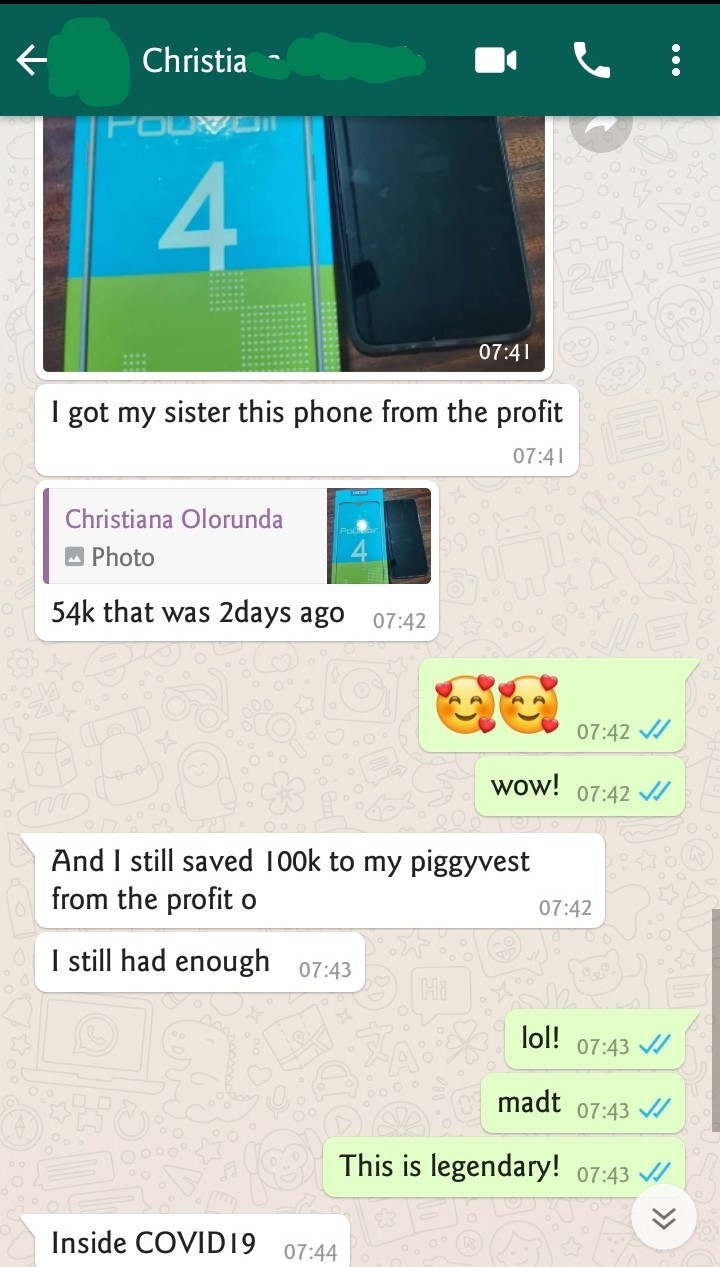
Task: Start a video call with Christiana
Action: tap(495, 62)
